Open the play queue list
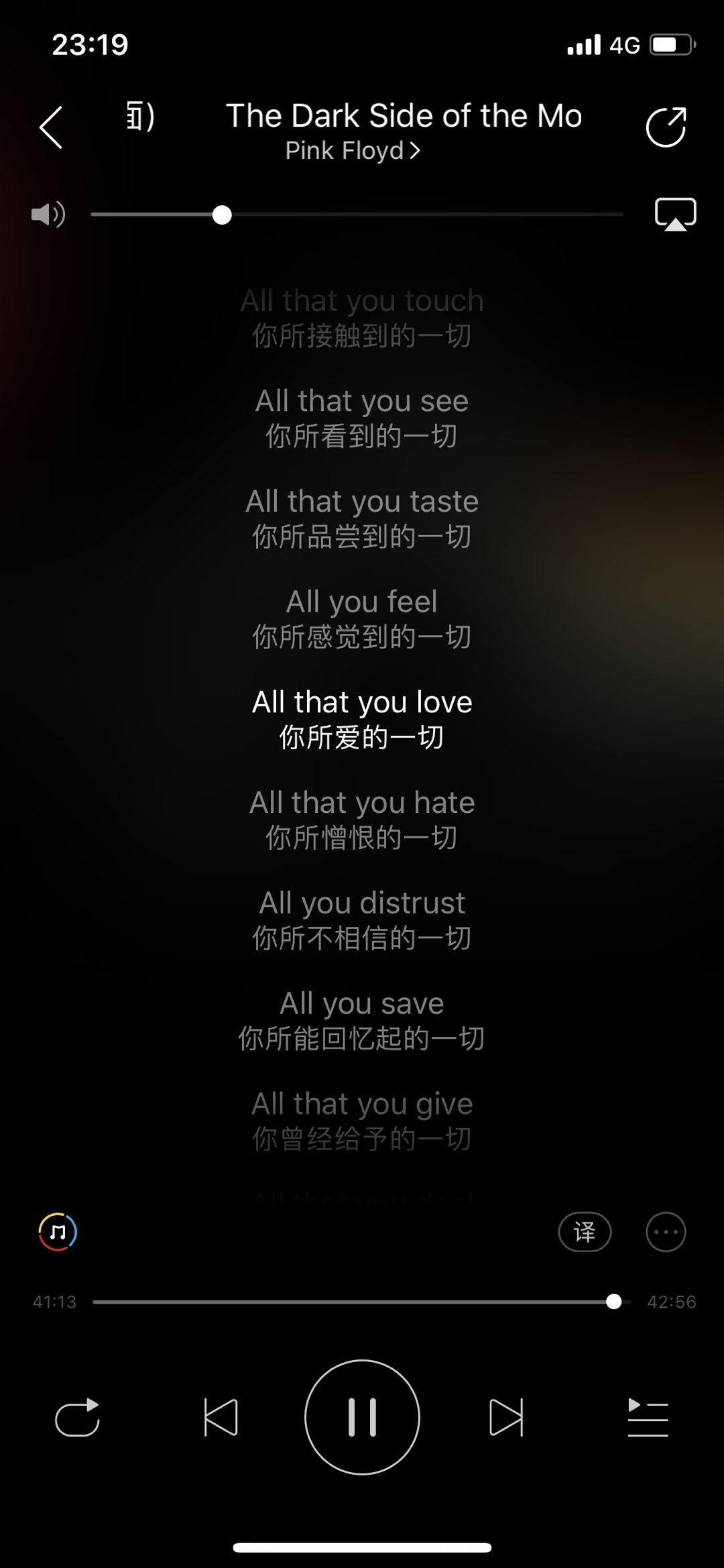Image resolution: width=724 pixels, height=1568 pixels. pyautogui.click(x=648, y=1417)
